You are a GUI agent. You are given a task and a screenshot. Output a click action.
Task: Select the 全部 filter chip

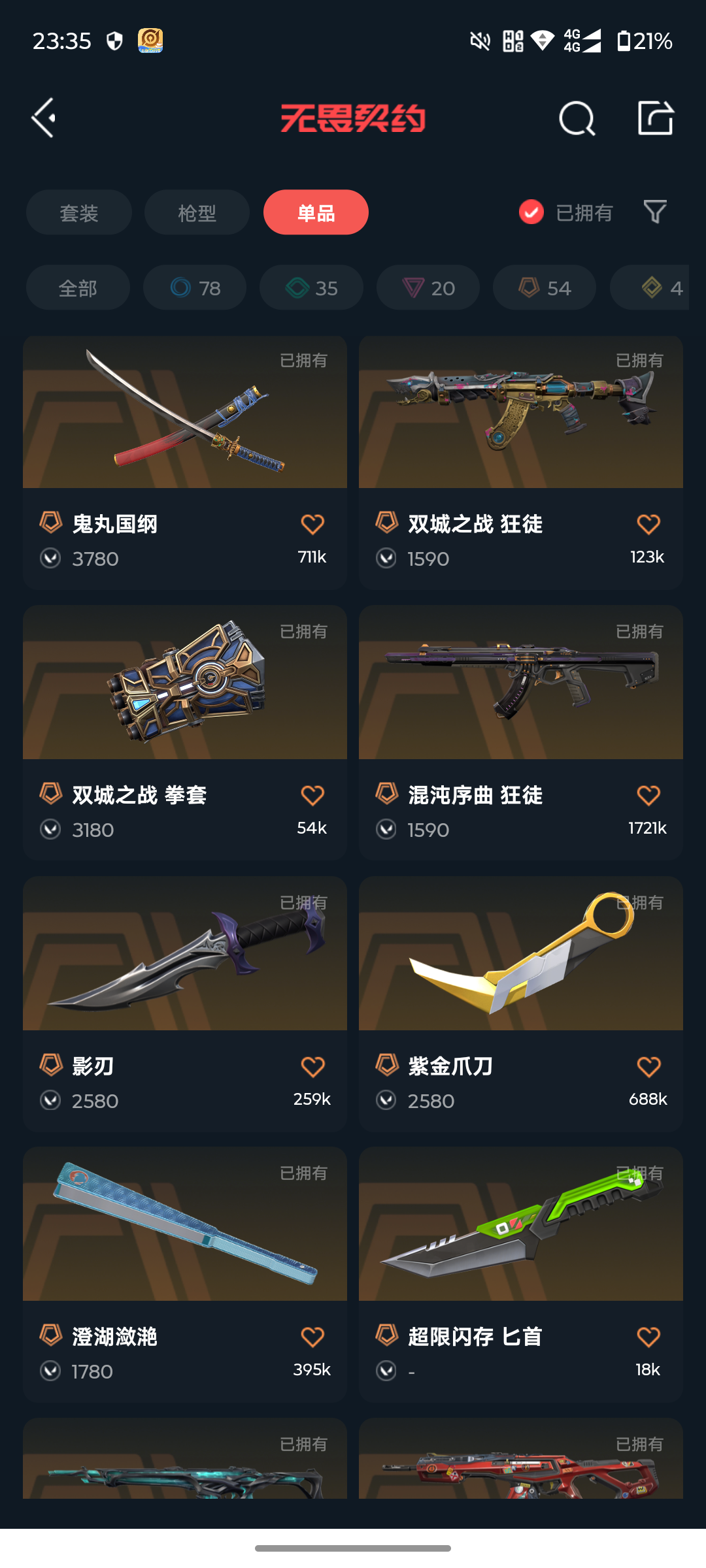tap(78, 287)
